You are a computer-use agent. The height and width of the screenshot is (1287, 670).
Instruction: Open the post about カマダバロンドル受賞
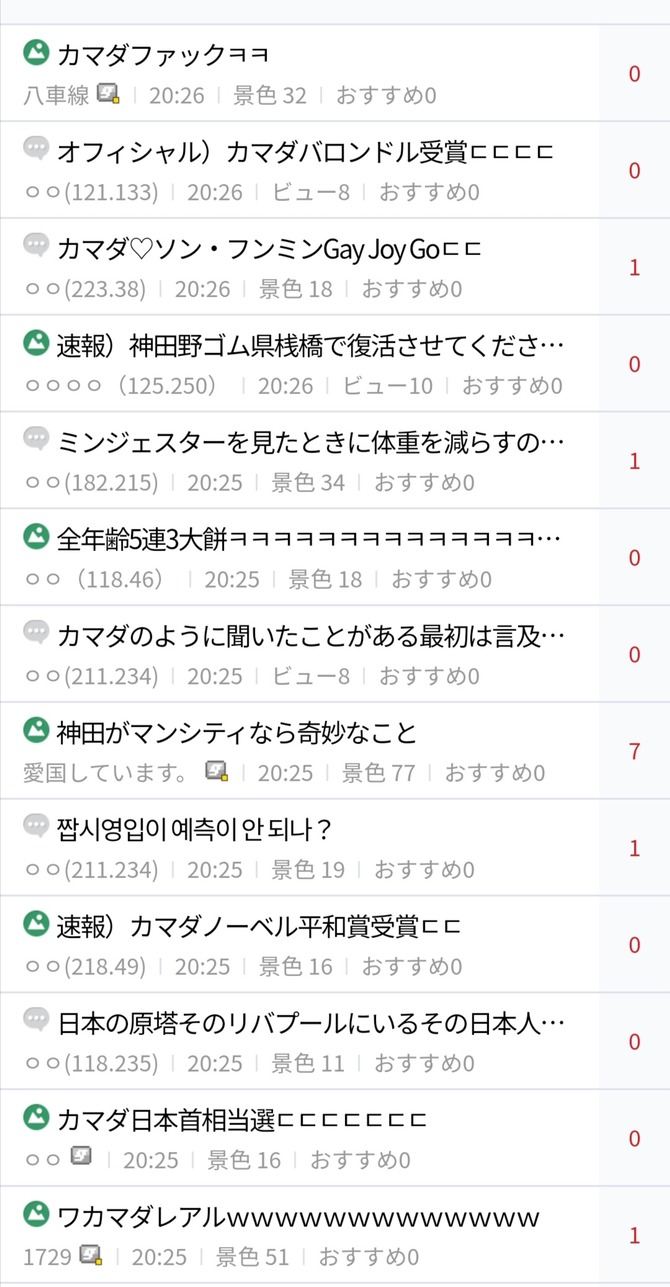pyautogui.click(x=305, y=151)
